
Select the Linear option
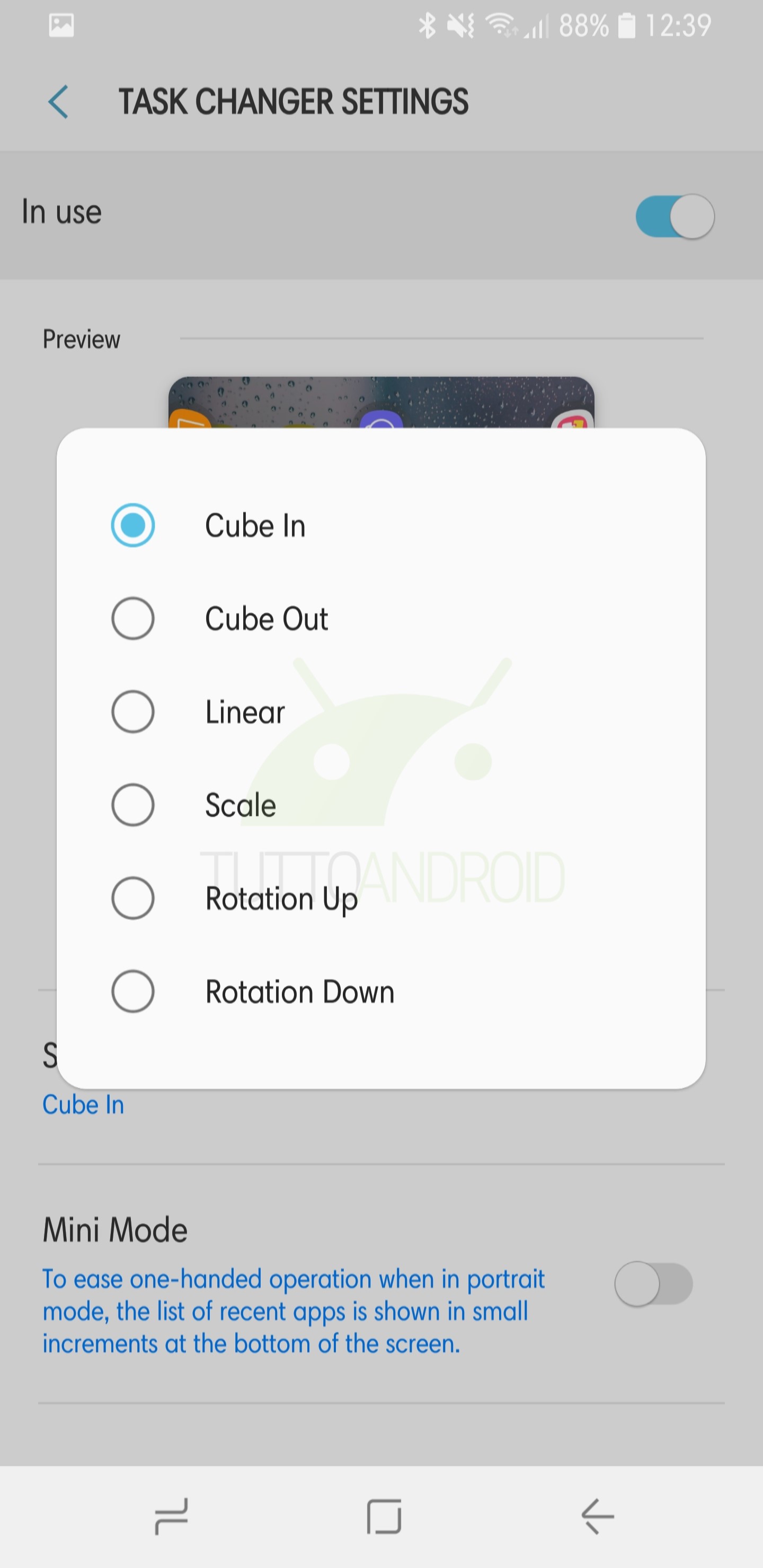click(381, 711)
